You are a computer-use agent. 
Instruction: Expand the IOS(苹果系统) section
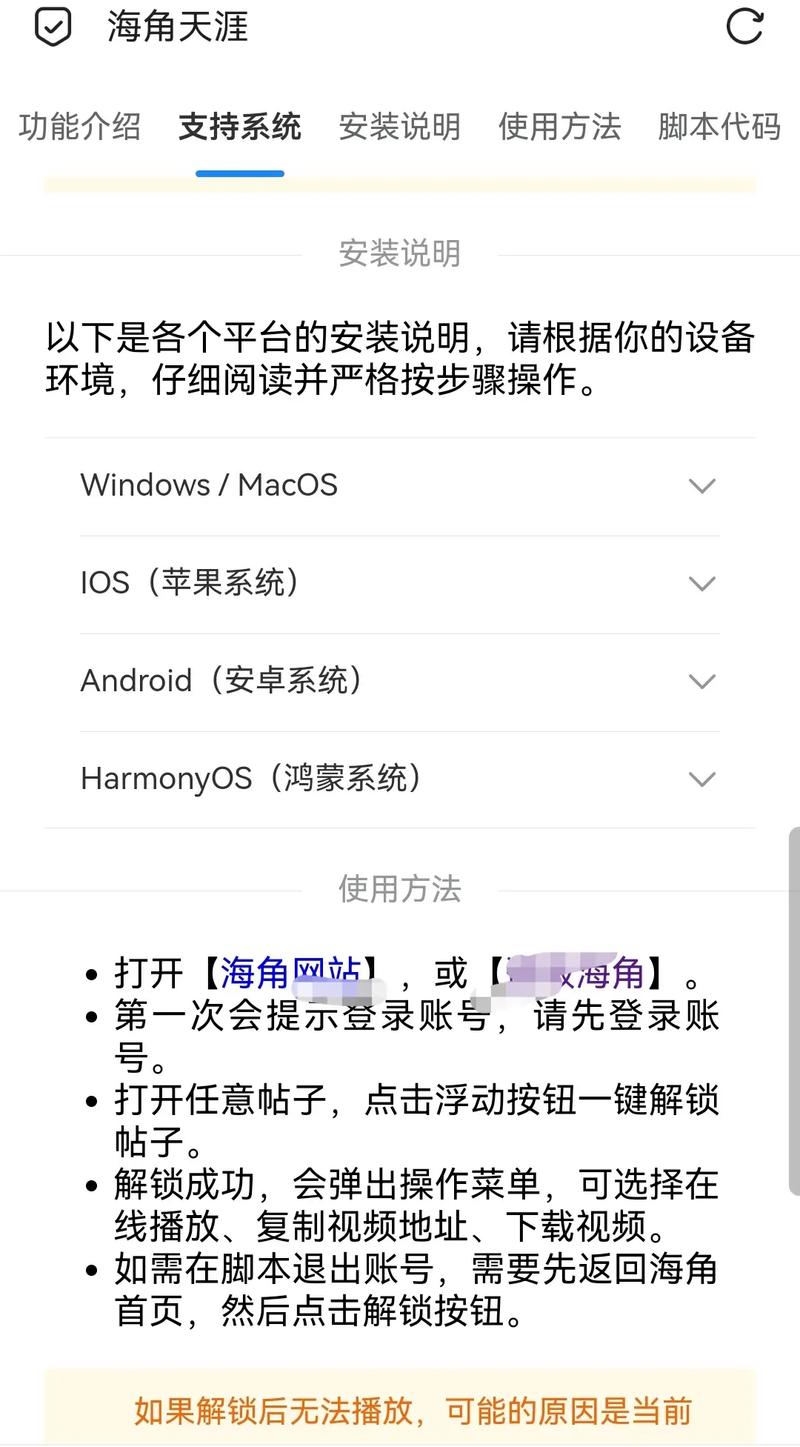(400, 583)
